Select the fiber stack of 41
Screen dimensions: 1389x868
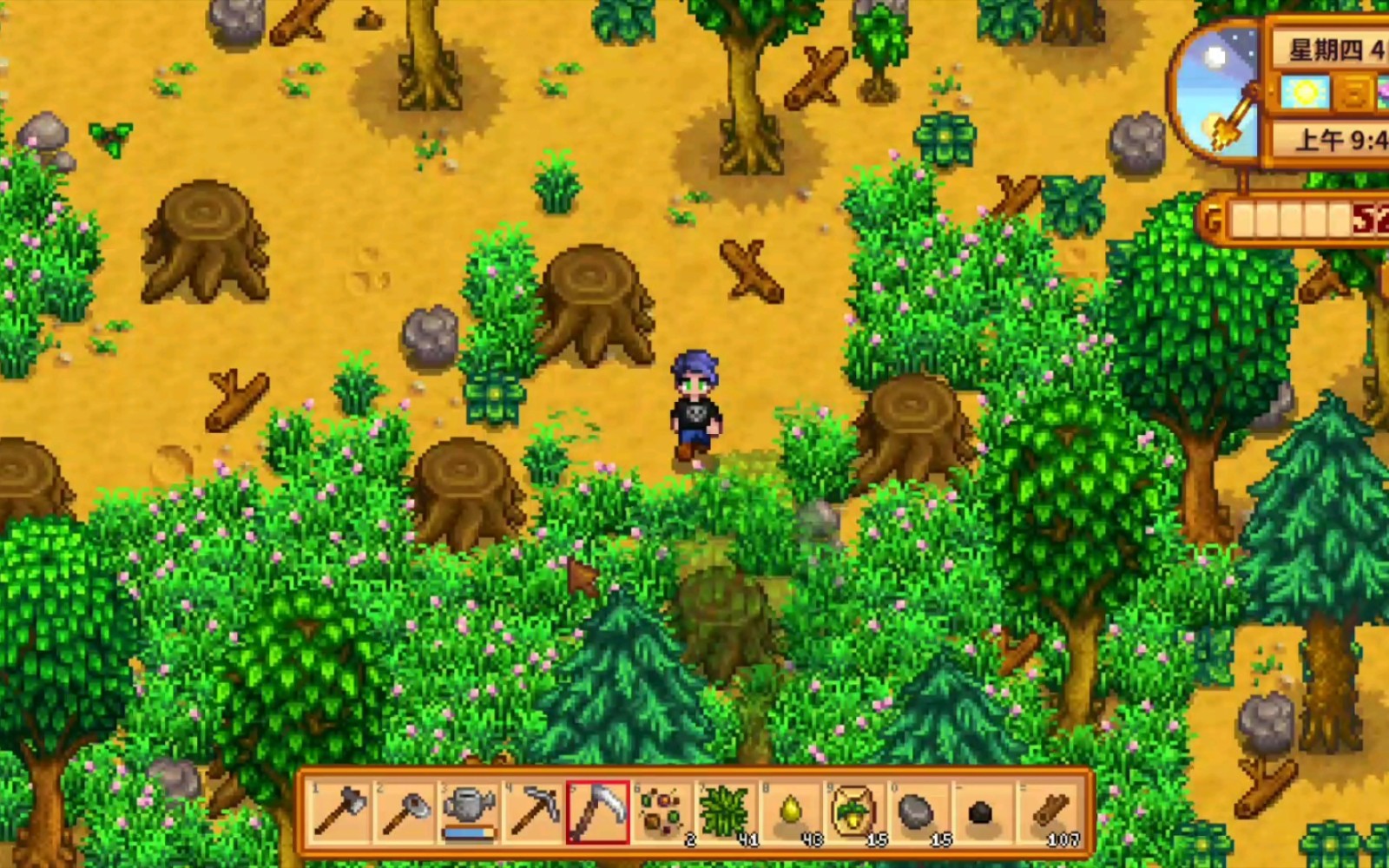click(726, 813)
